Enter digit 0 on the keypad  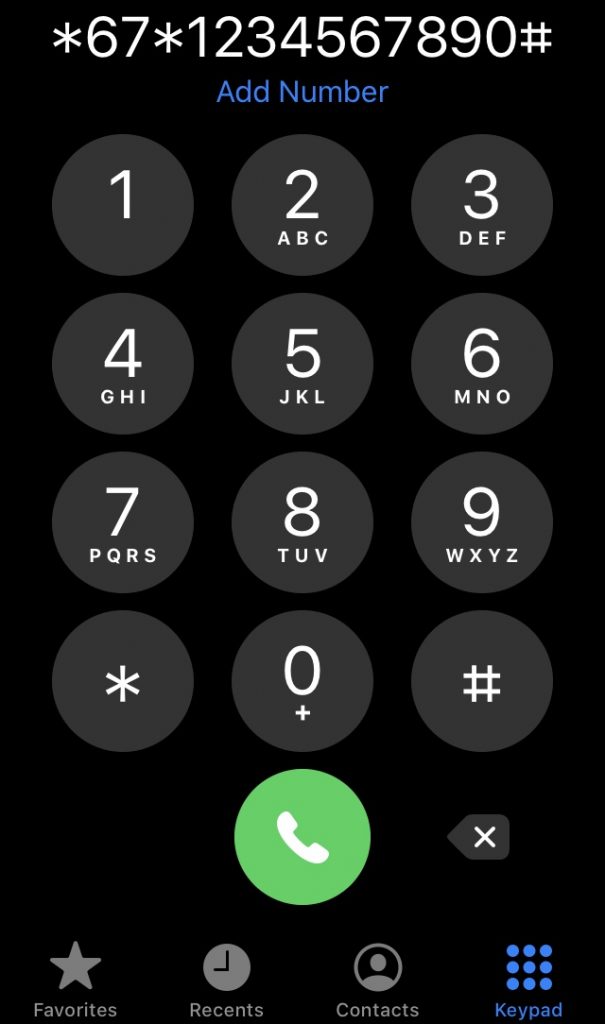pyautogui.click(x=302, y=682)
